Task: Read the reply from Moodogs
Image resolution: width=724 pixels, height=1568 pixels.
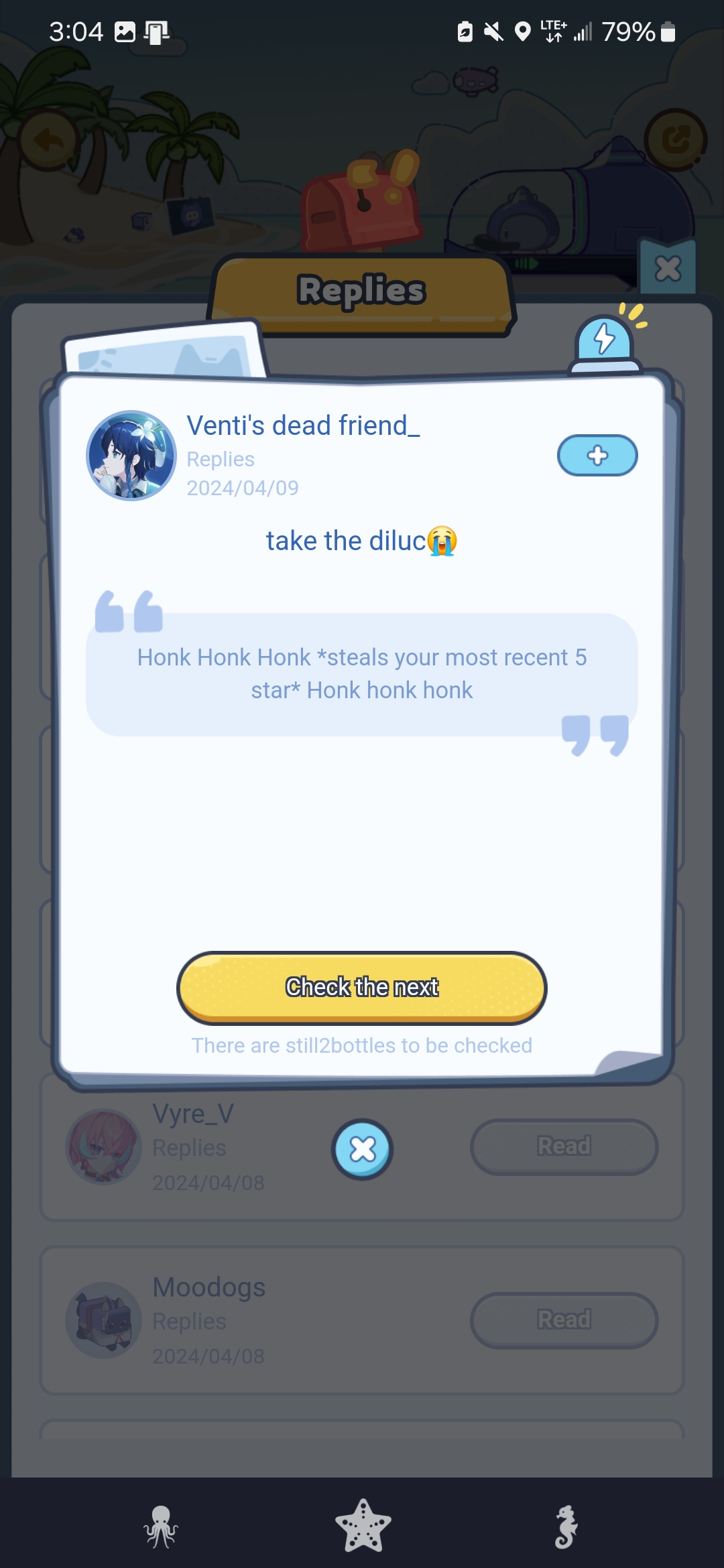Action: (563, 1319)
